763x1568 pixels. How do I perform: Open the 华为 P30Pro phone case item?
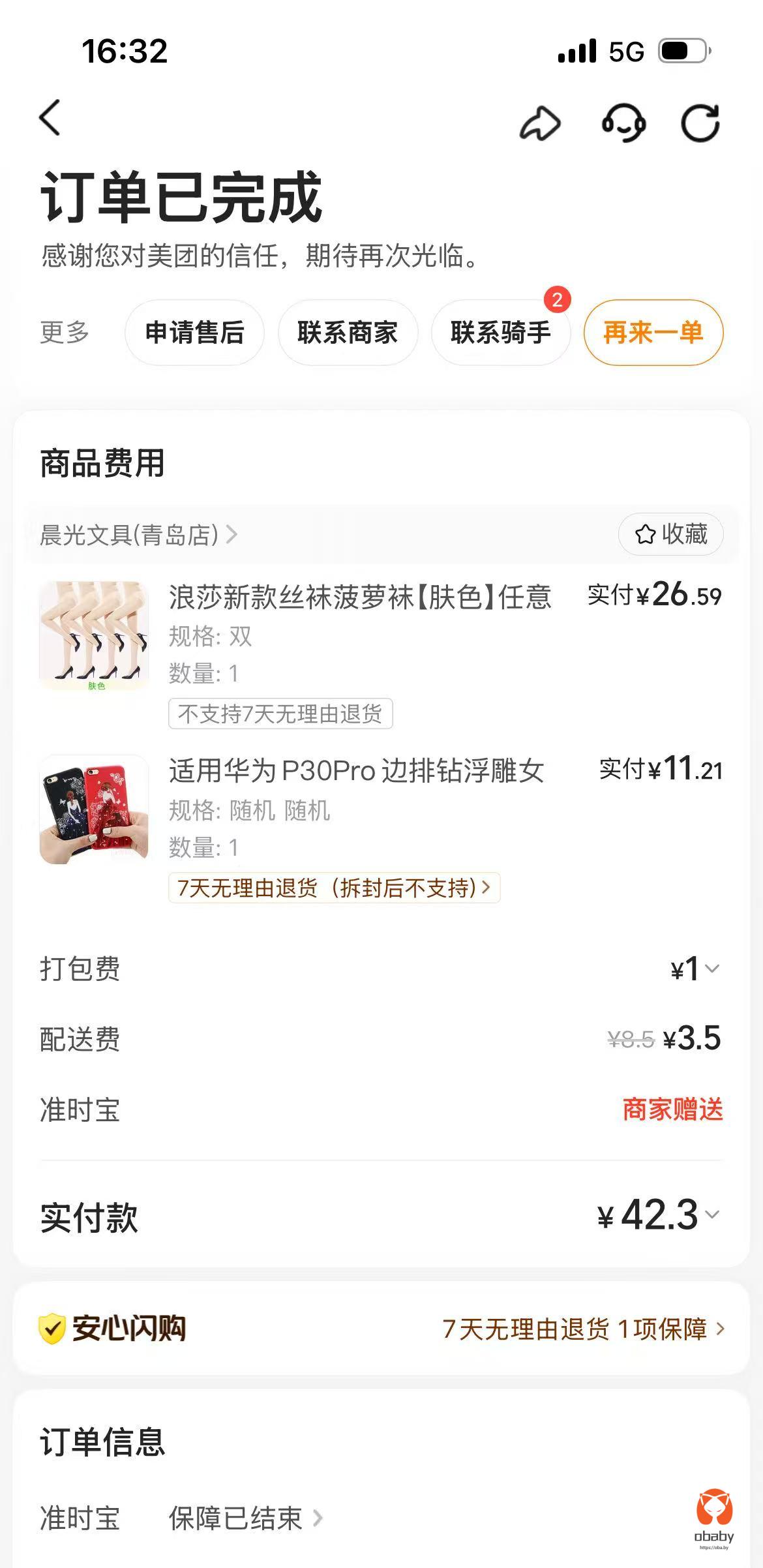click(x=356, y=771)
